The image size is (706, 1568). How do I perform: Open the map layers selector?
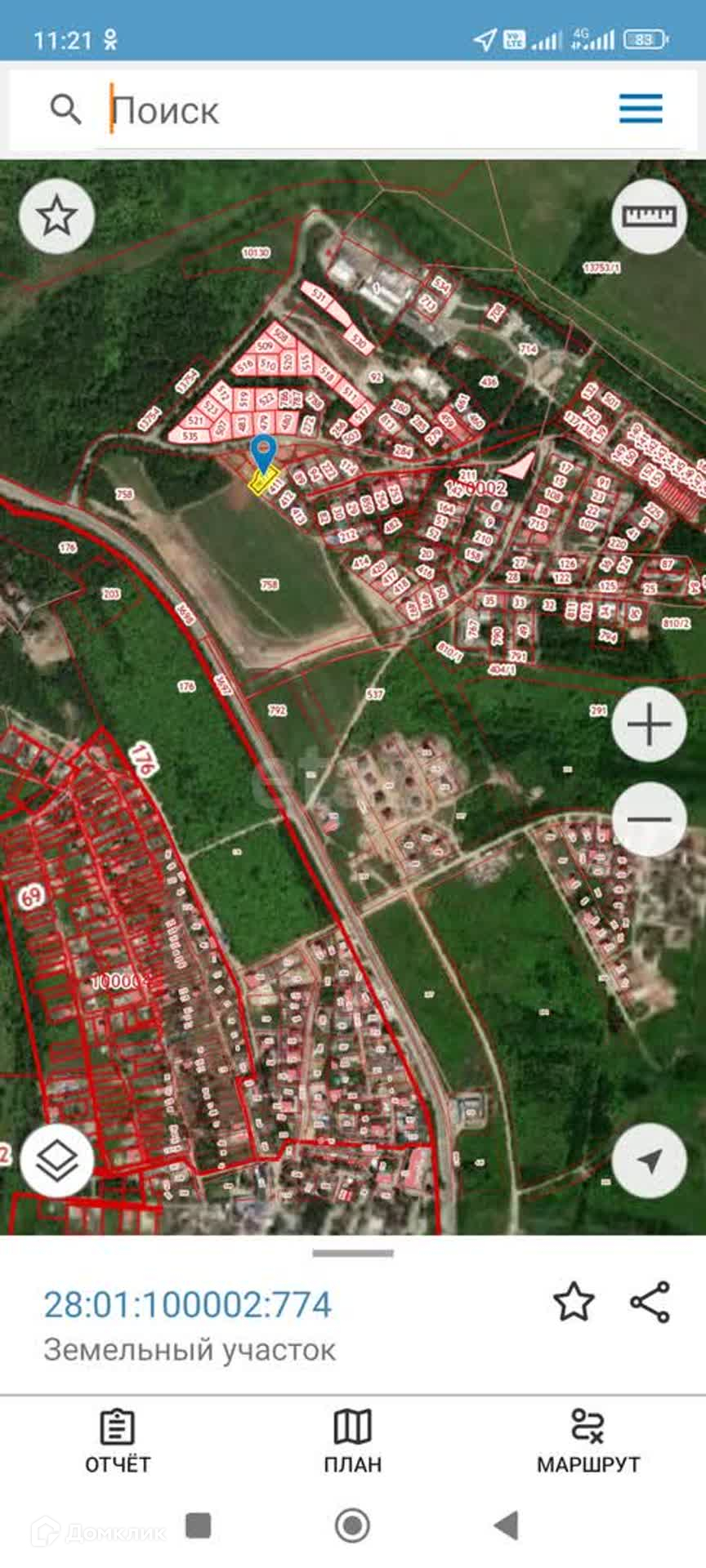(x=57, y=1160)
